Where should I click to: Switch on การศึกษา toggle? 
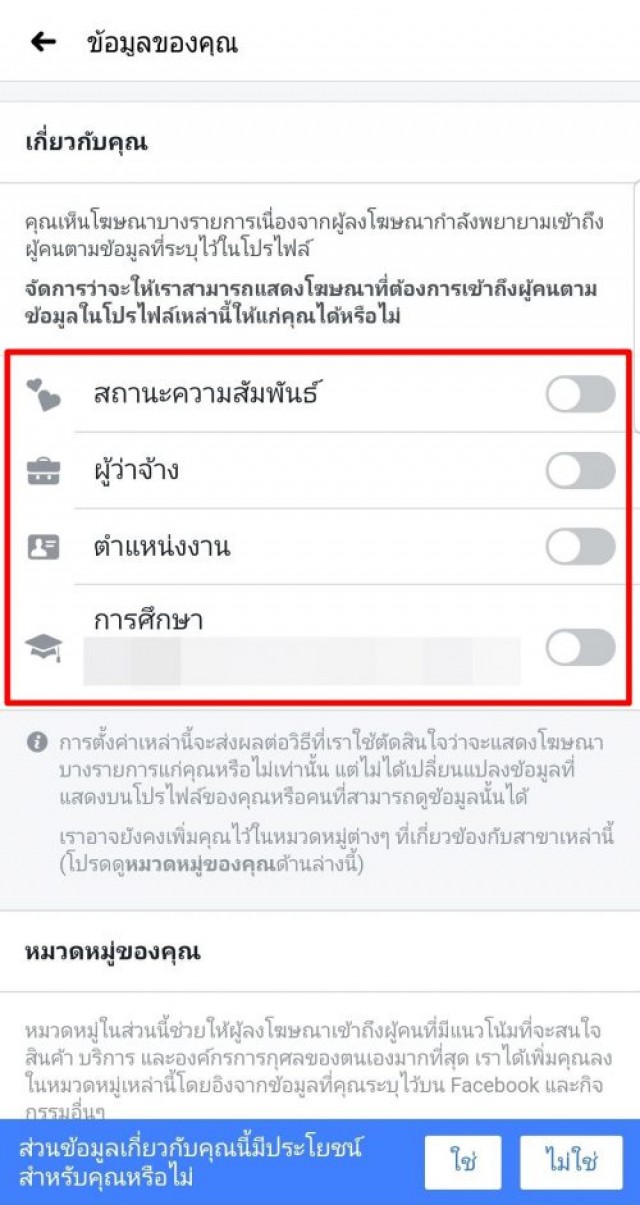point(580,647)
